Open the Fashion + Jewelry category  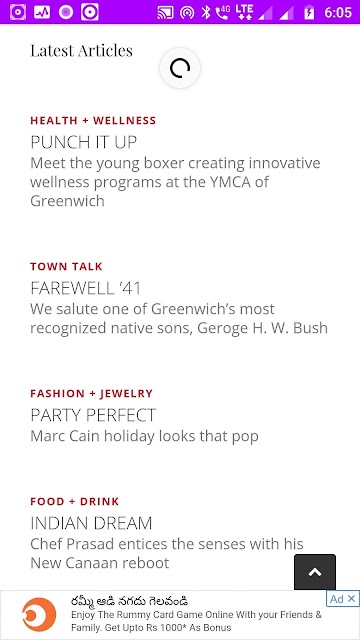pyautogui.click(x=91, y=393)
